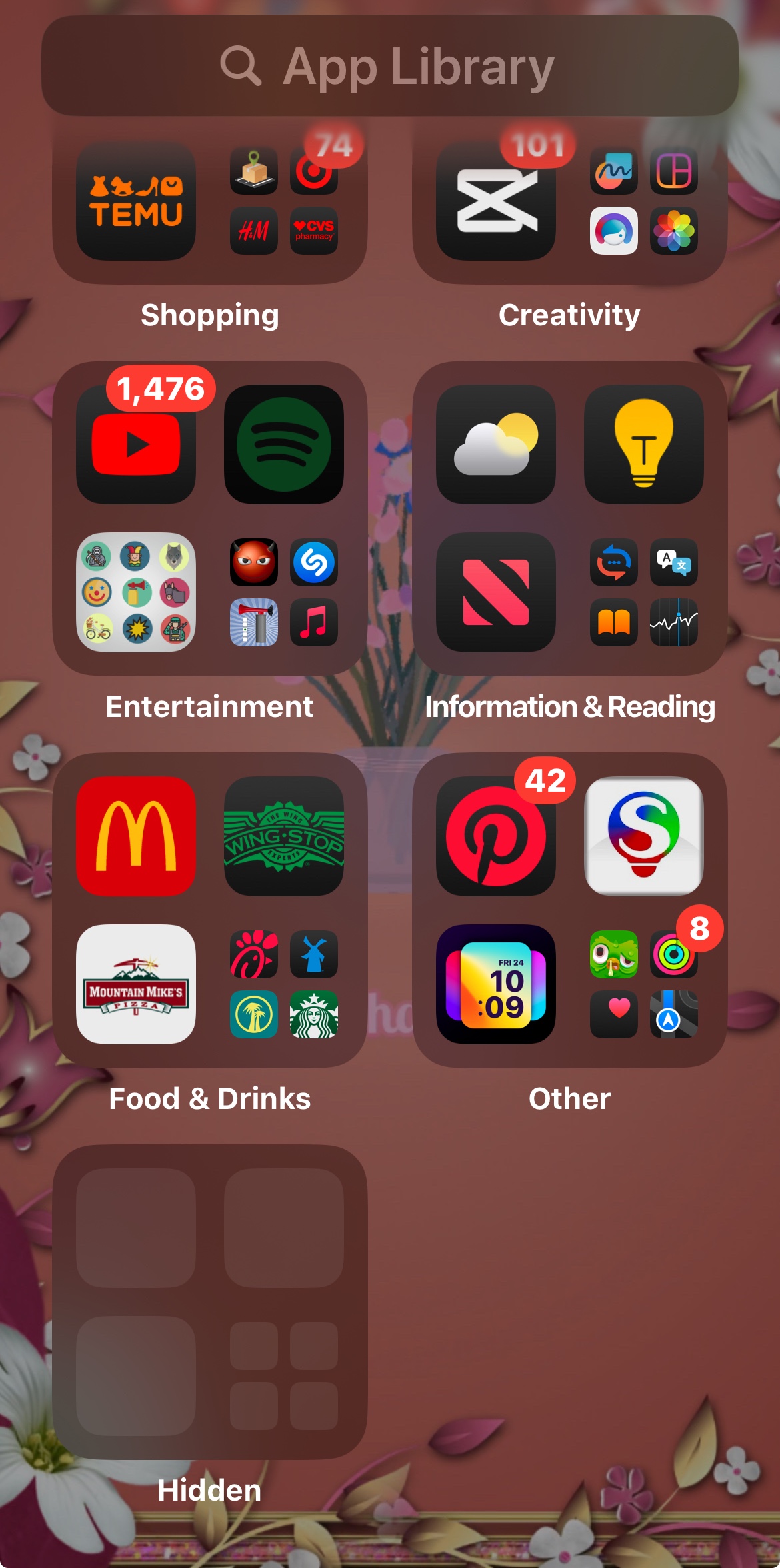
Task: Expand the Entertainment folder's small app group
Action: [284, 592]
